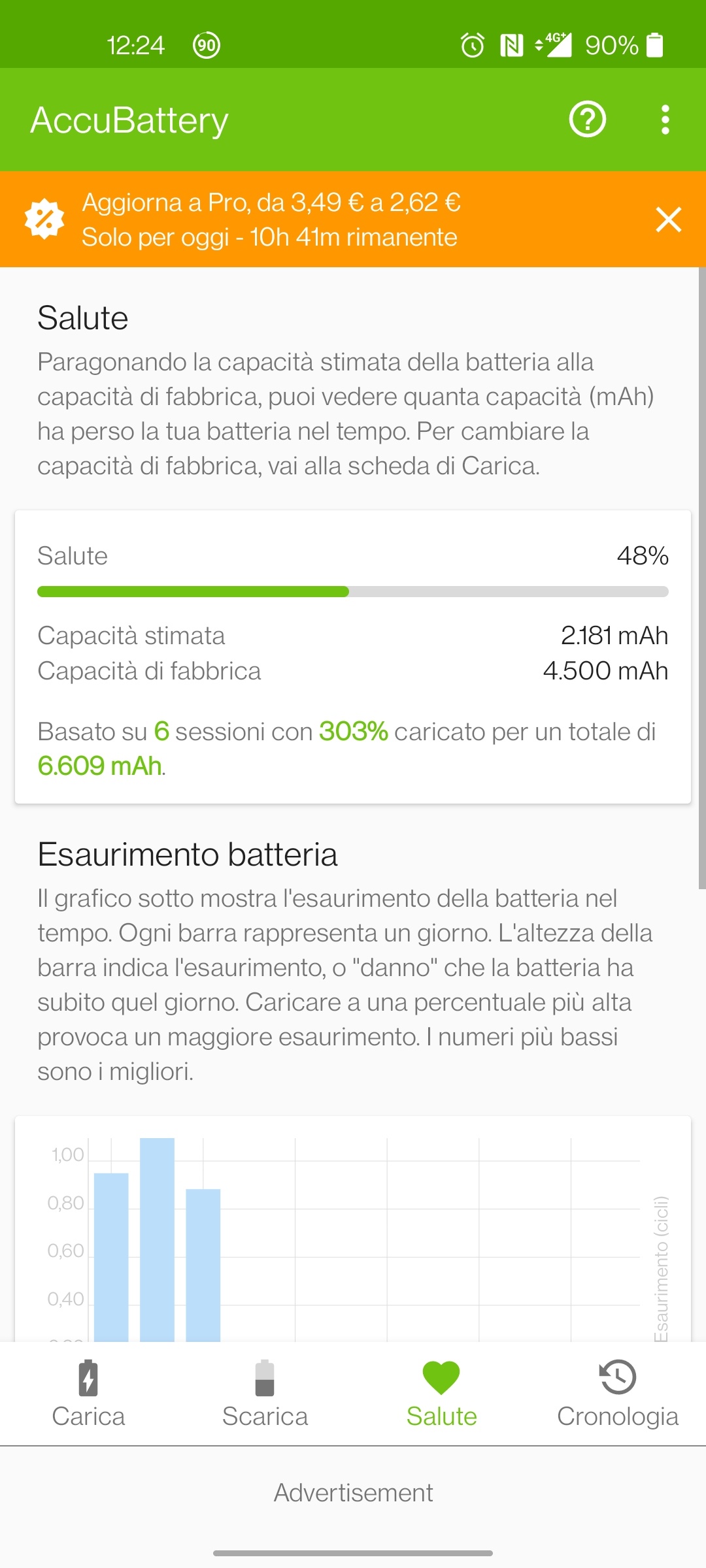Screen dimensions: 706x1568
Task: Open the help question mark icon
Action: coord(588,120)
